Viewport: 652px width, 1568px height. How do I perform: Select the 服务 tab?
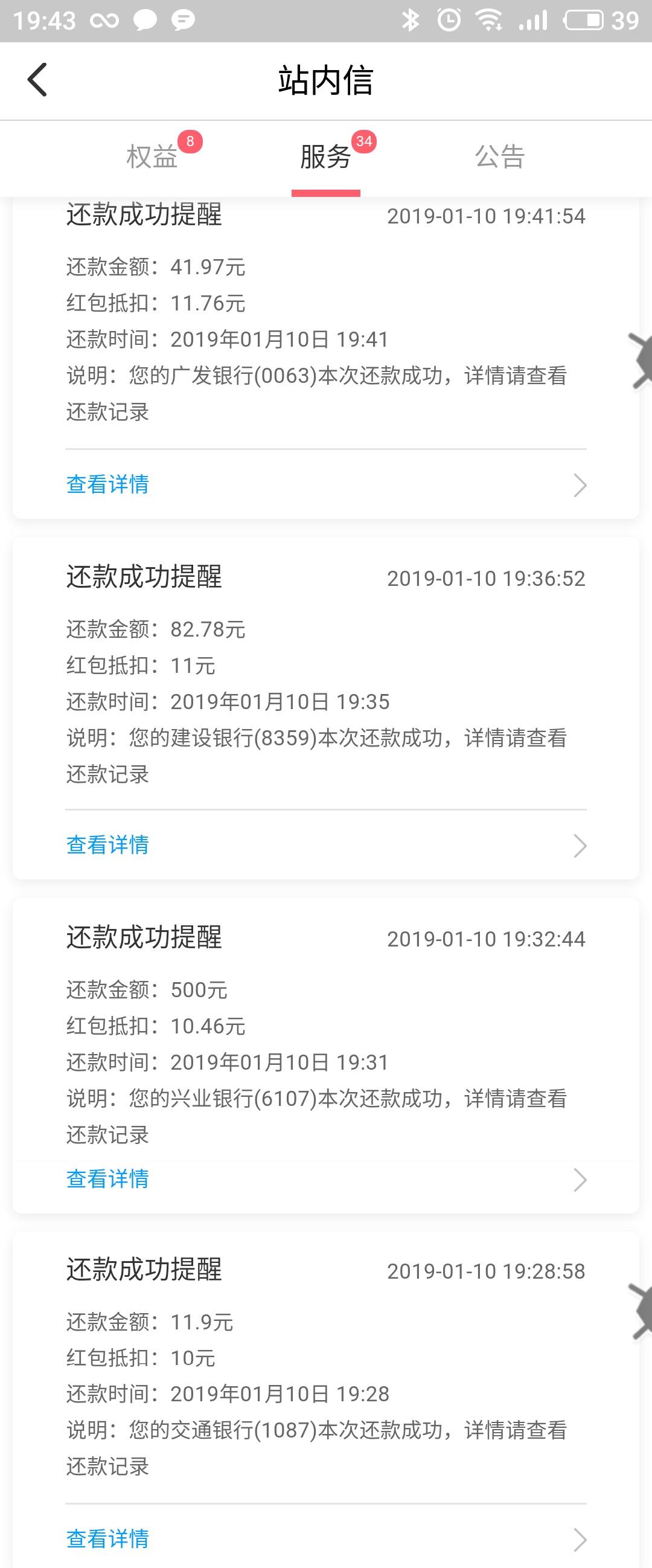tap(326, 157)
